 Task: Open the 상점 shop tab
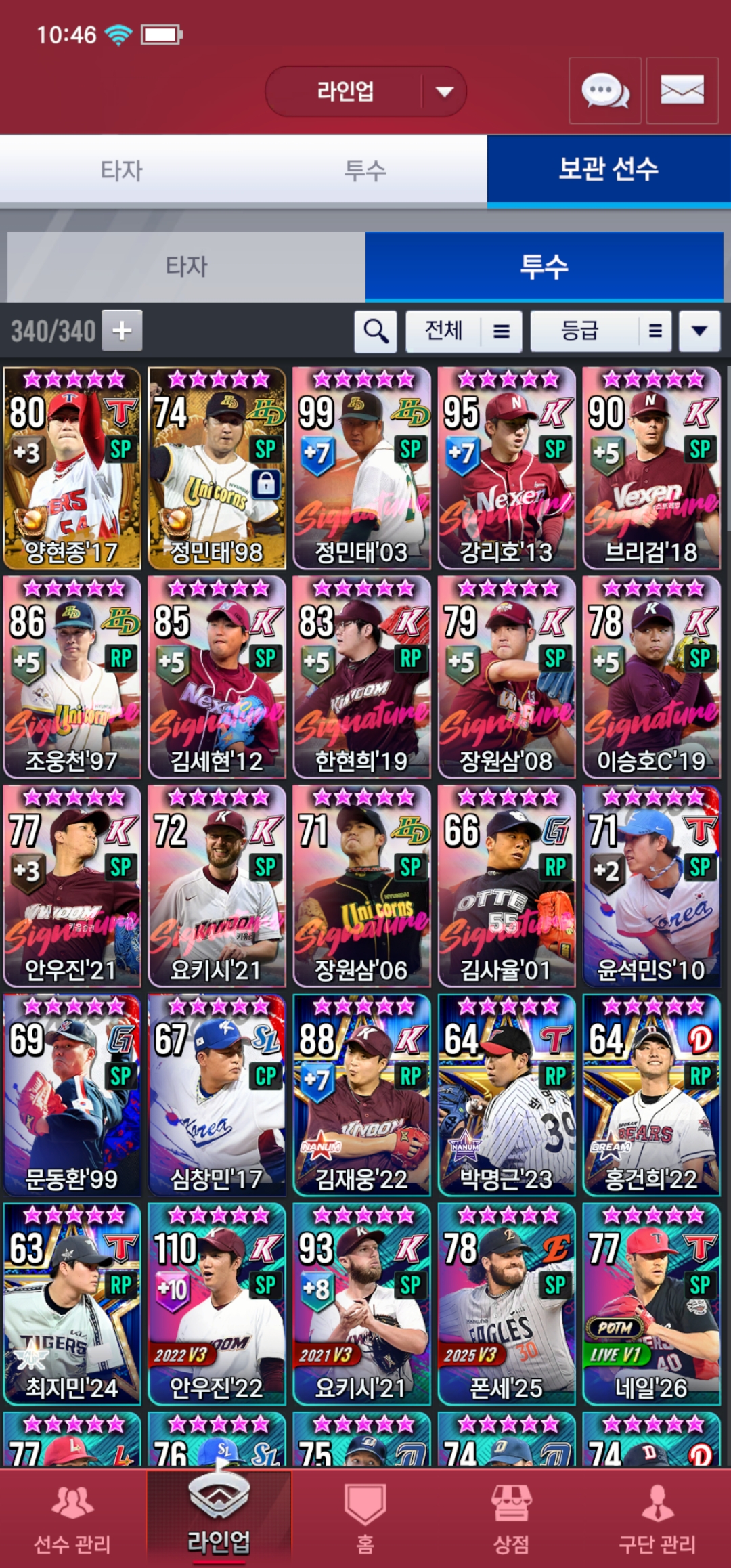511,1518
